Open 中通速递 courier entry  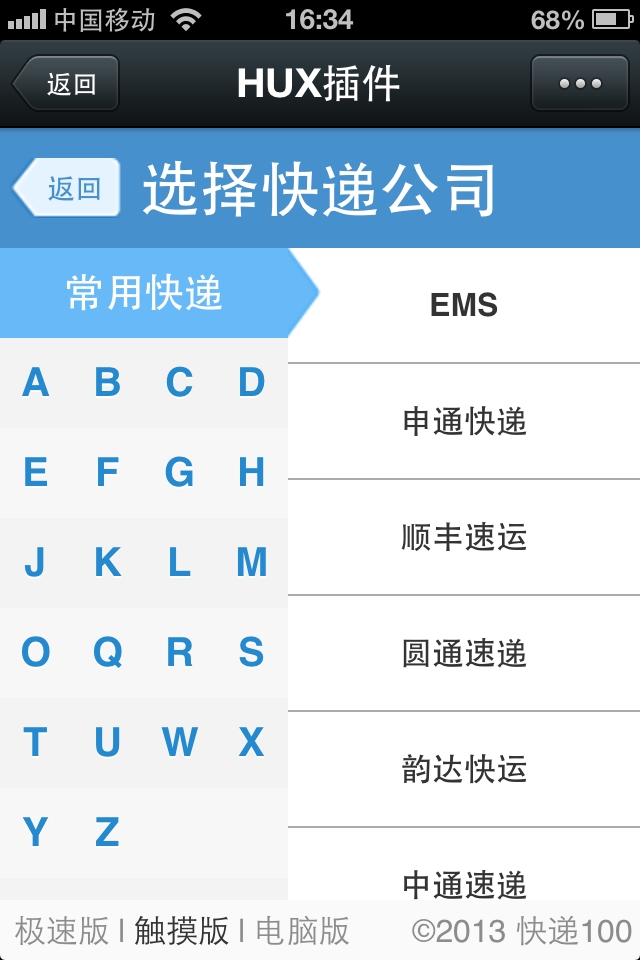pyautogui.click(x=464, y=880)
